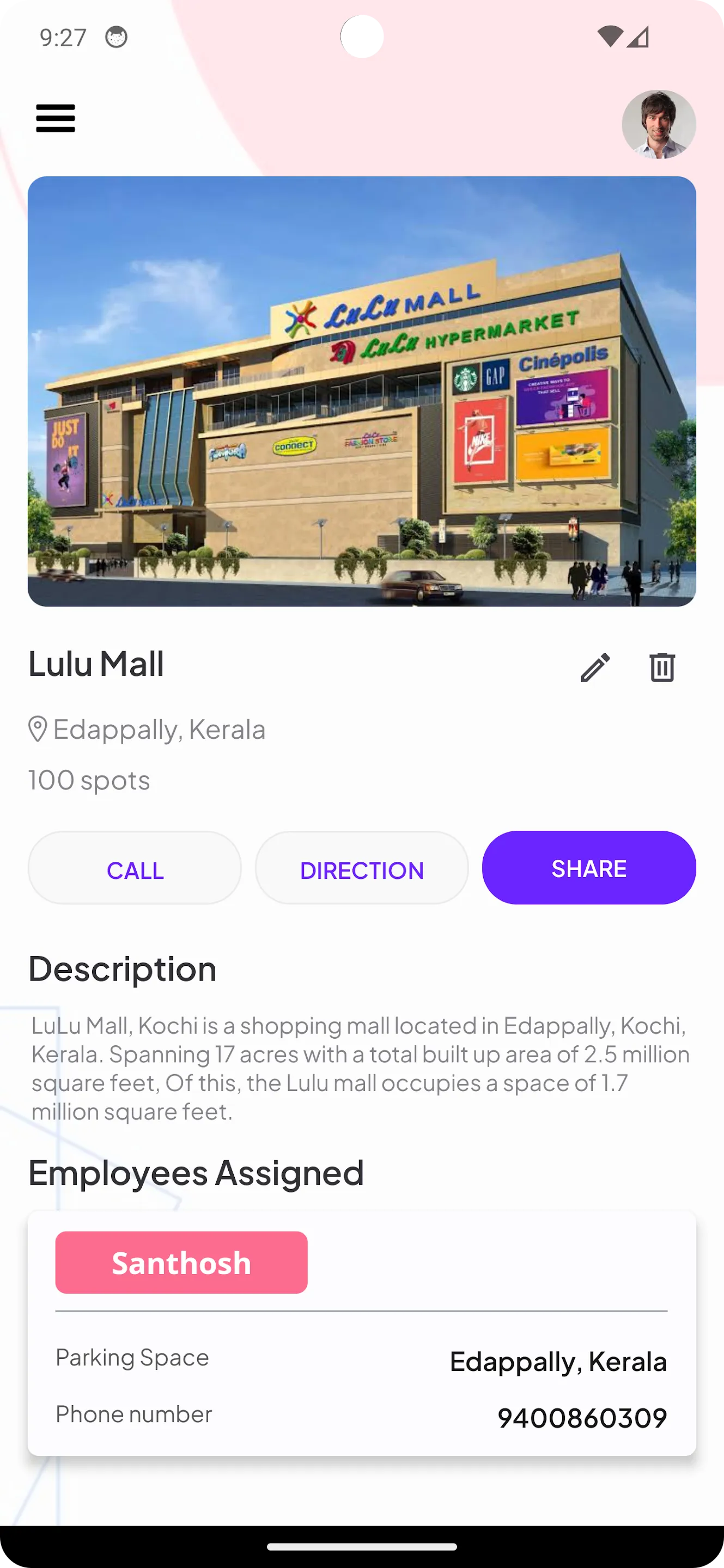Tap the Lulu Mall title text
This screenshot has width=724, height=1568.
tap(95, 665)
